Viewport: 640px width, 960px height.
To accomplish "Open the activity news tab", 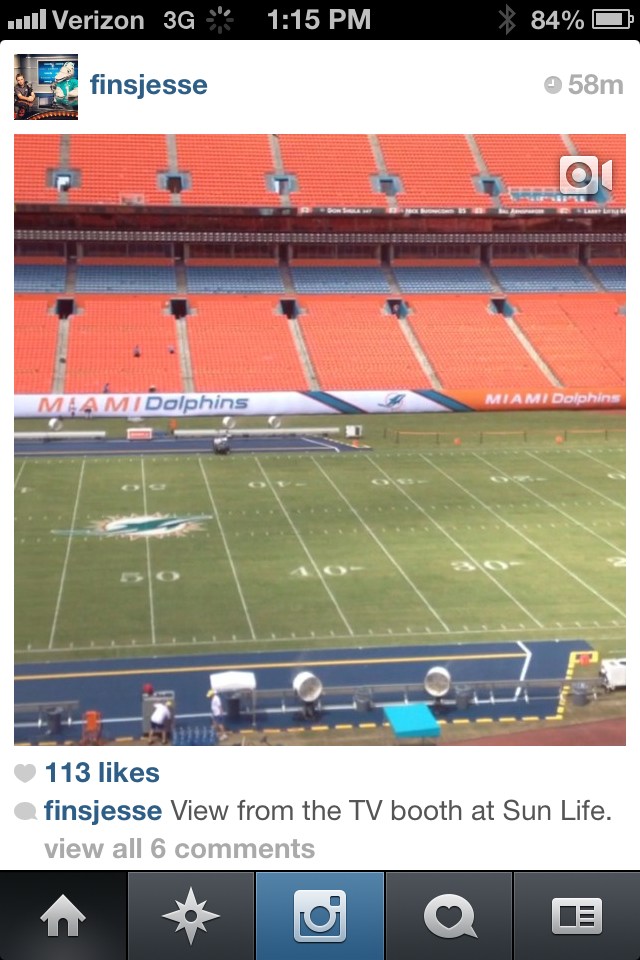I will click(449, 916).
